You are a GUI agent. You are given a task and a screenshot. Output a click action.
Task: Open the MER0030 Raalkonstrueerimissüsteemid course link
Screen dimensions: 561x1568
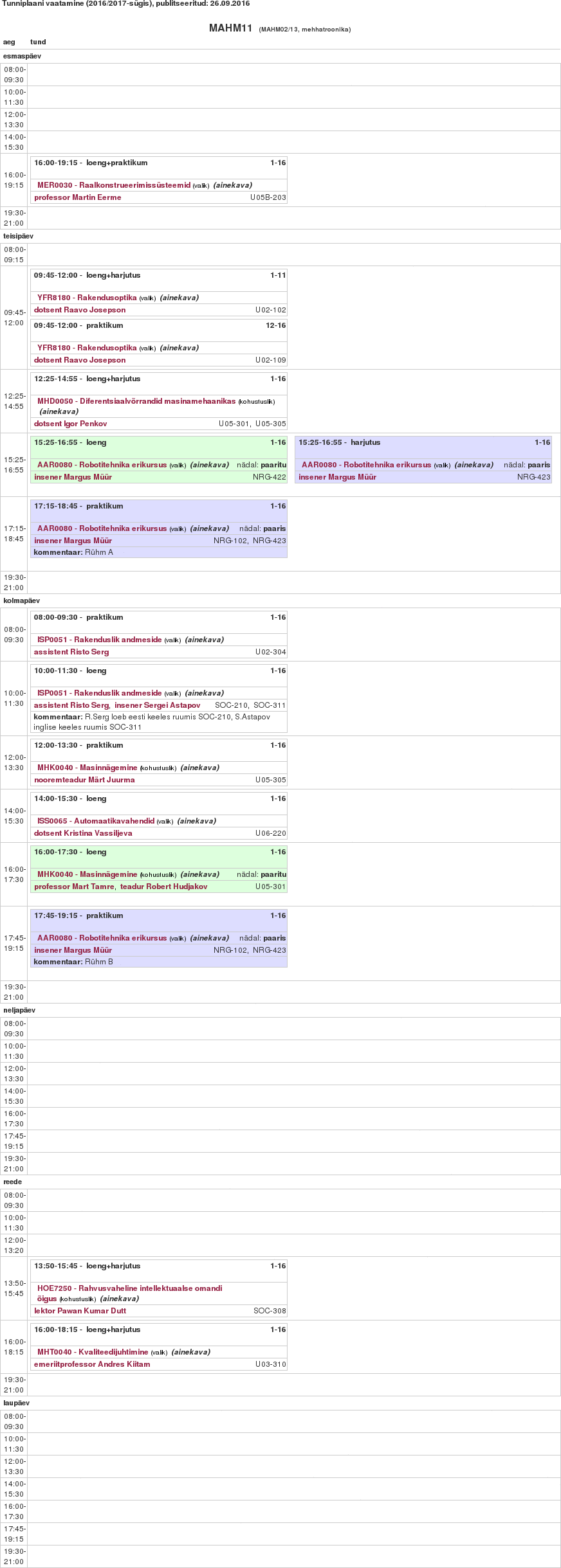(x=113, y=185)
